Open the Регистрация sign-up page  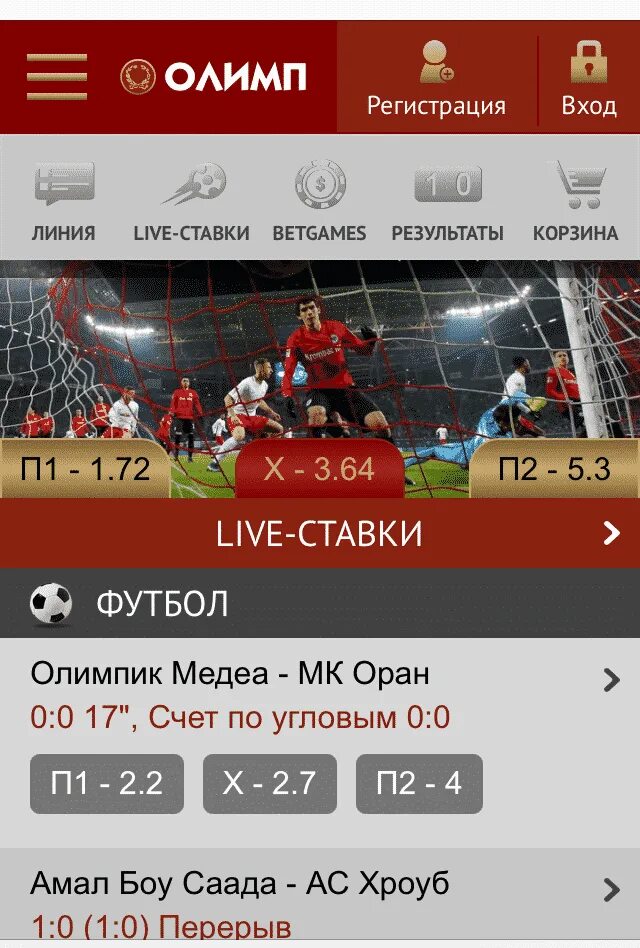436,79
